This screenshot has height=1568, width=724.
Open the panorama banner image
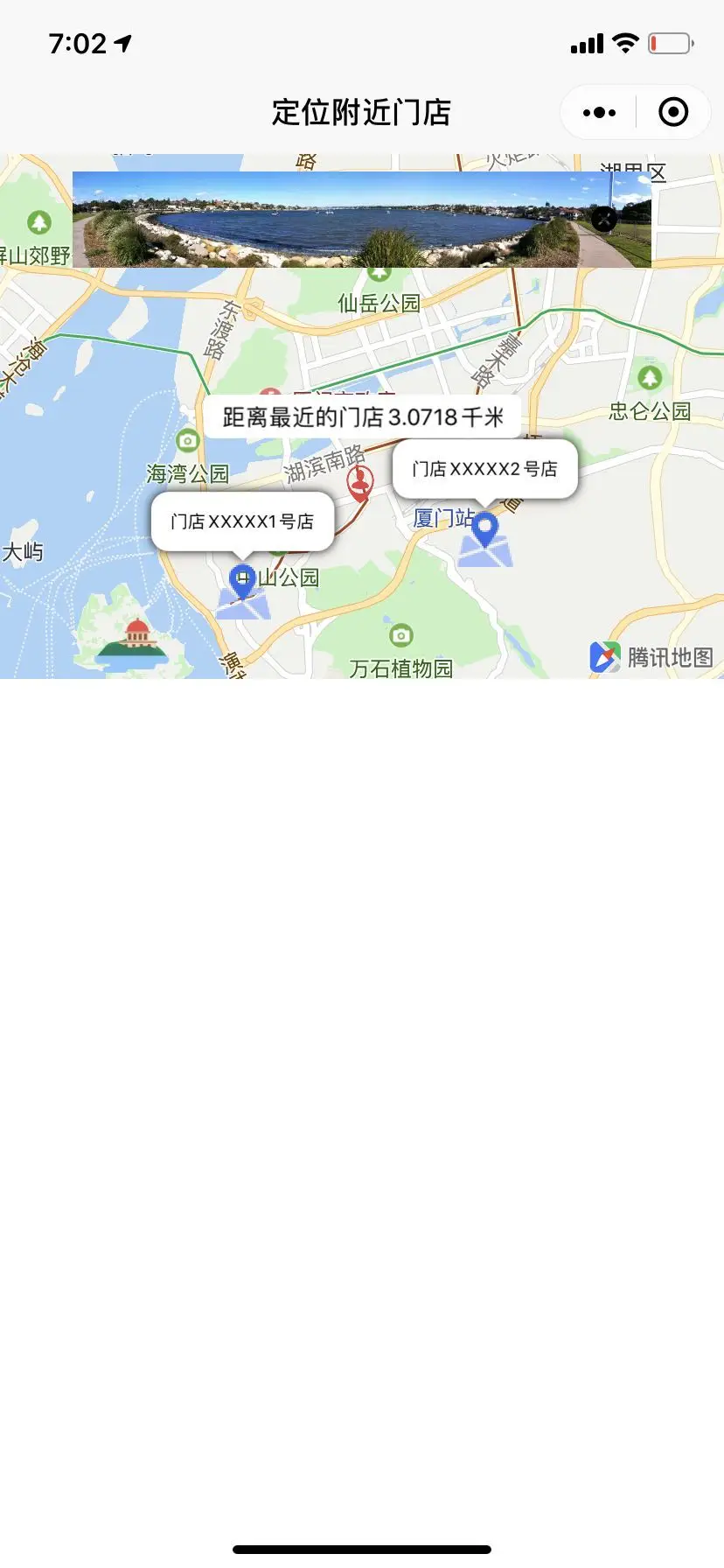(x=332, y=219)
